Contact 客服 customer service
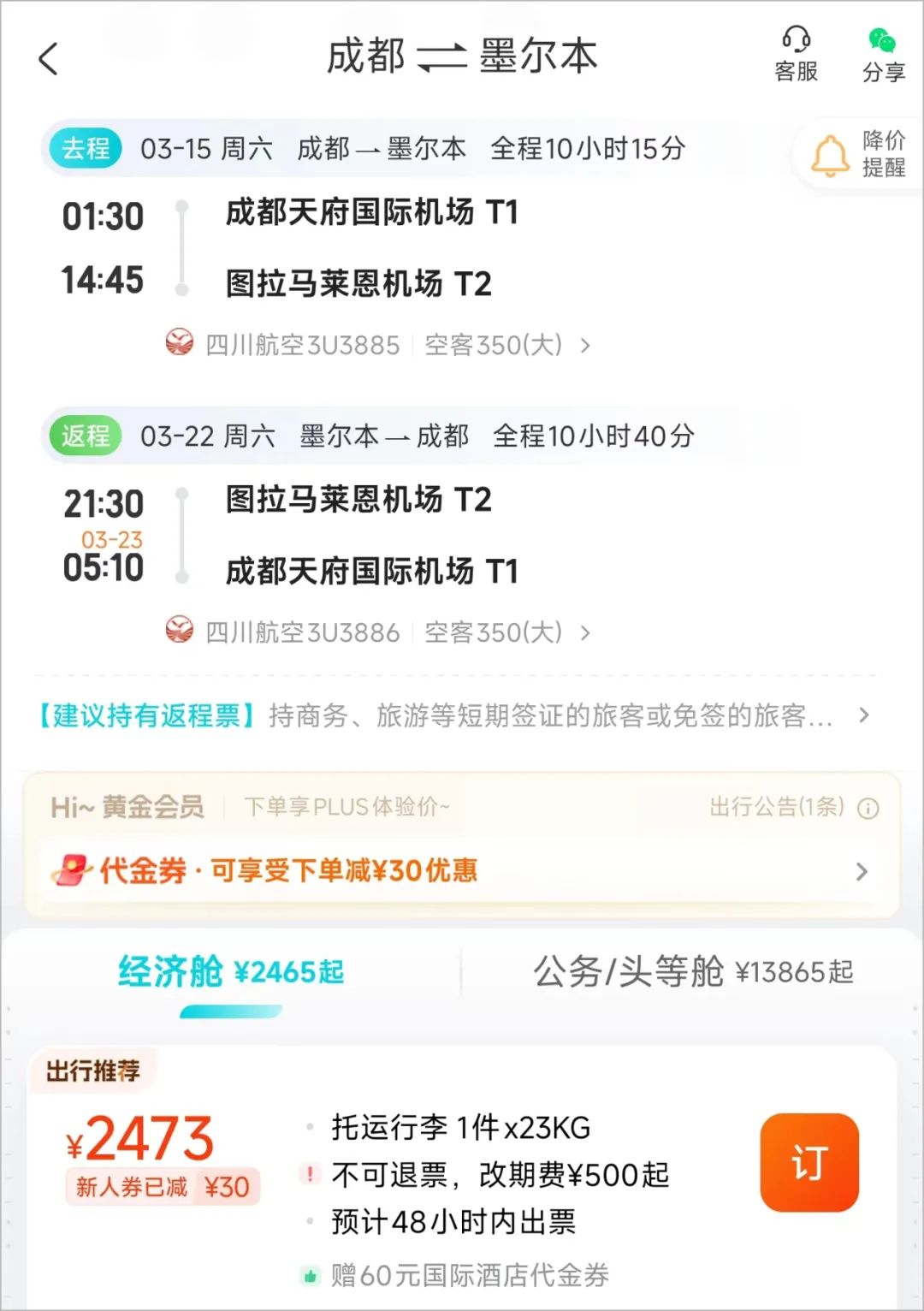 [x=796, y=54]
